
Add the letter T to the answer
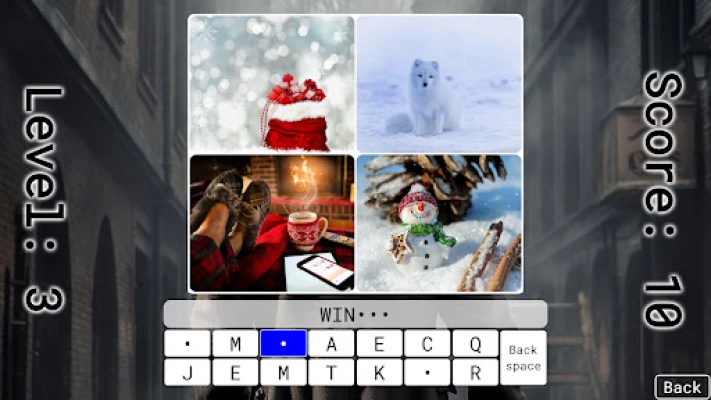click(331, 372)
